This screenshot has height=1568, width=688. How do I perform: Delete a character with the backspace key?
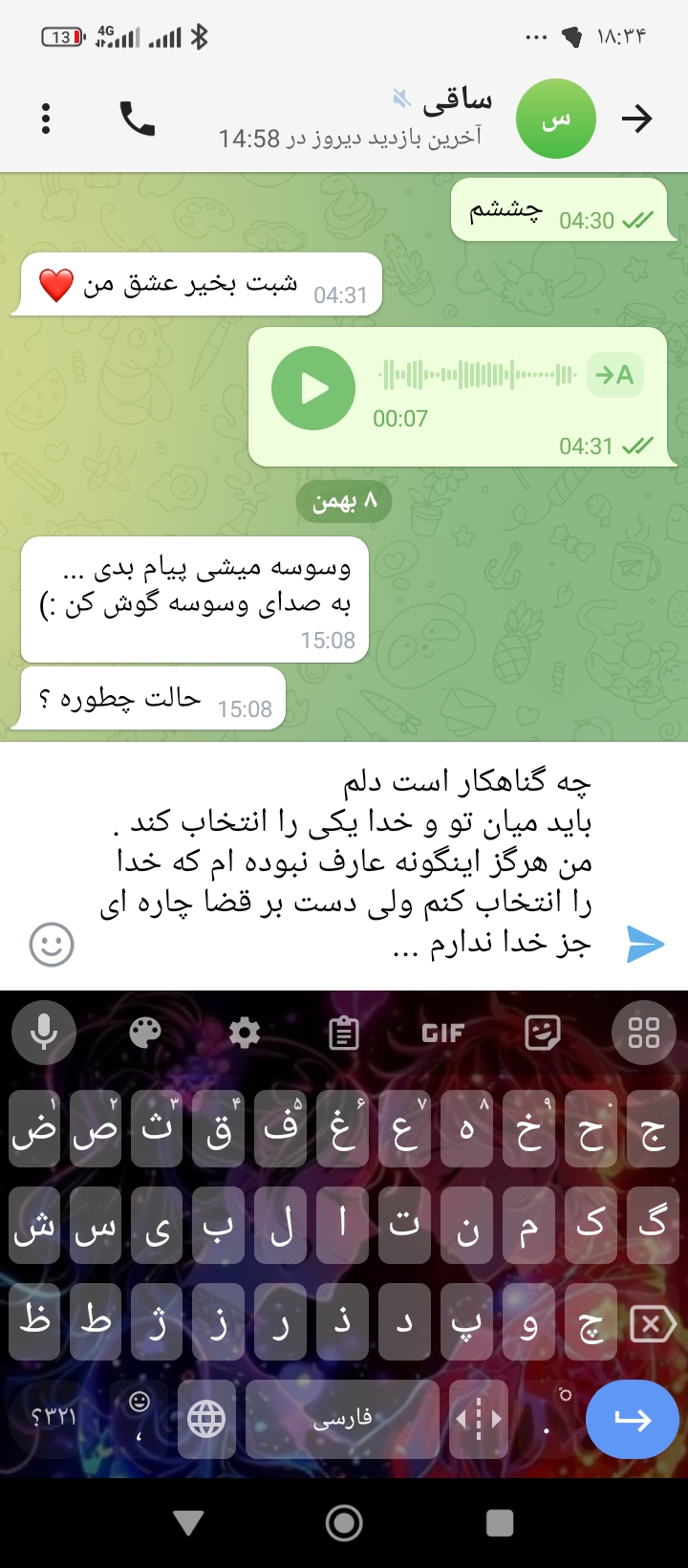point(653,1324)
